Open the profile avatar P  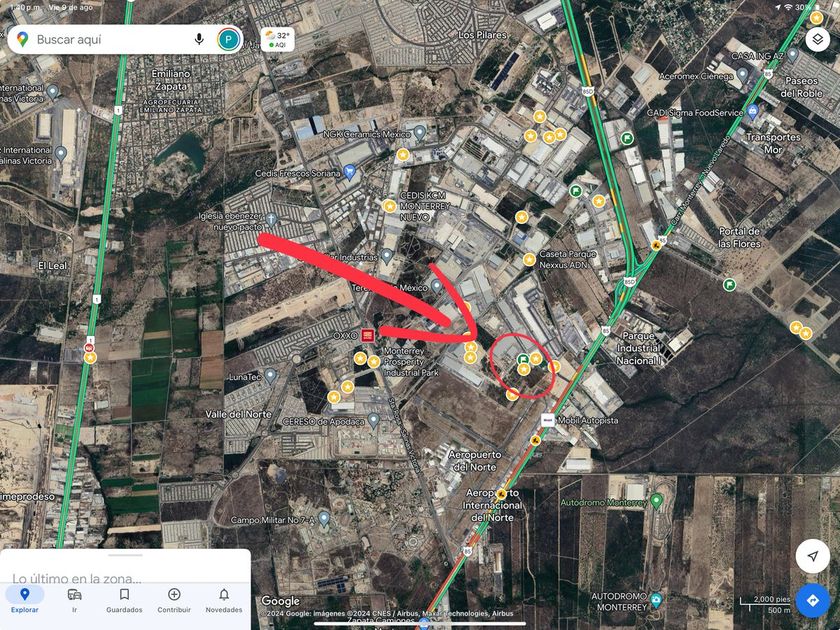click(229, 40)
